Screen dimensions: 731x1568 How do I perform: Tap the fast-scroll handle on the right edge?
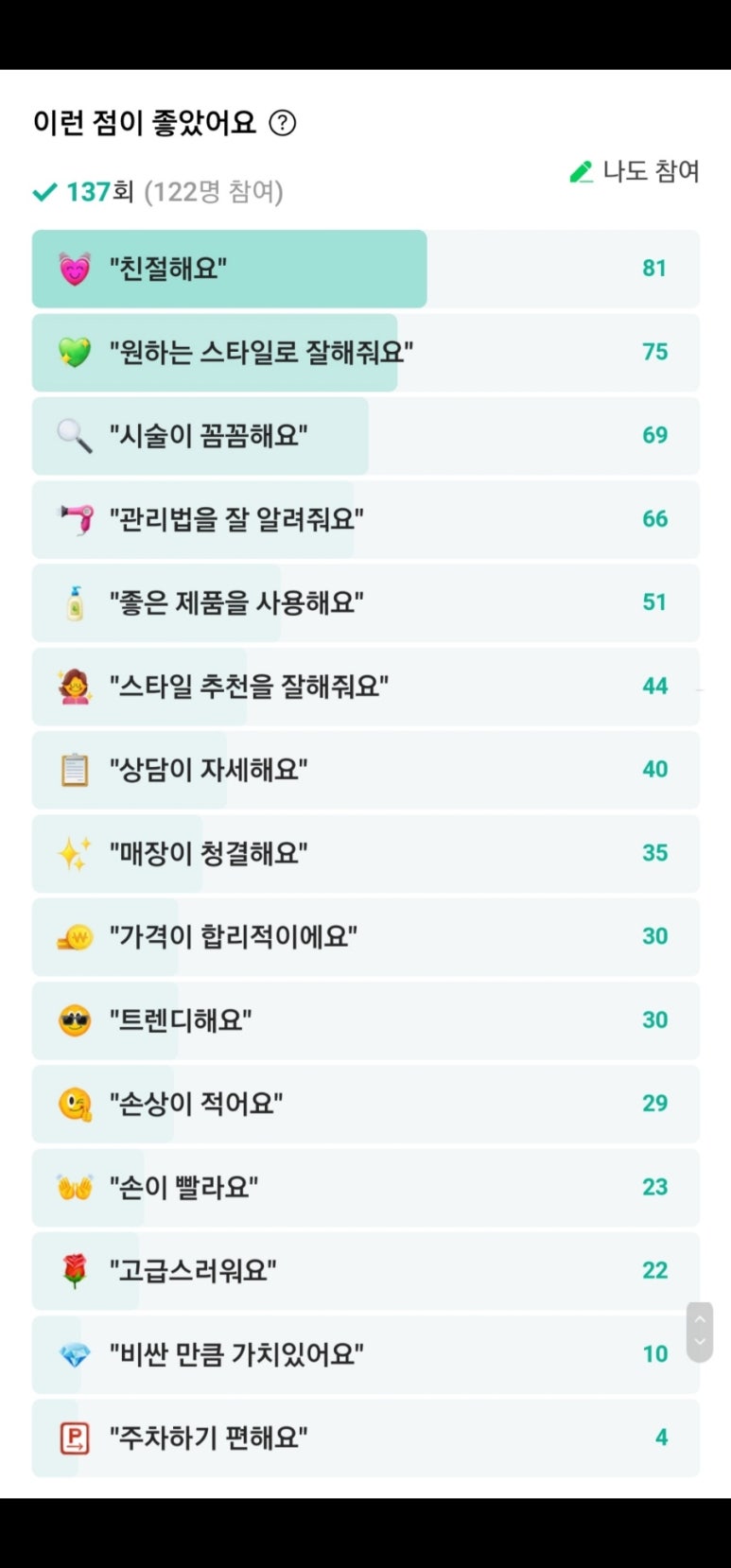(700, 1332)
